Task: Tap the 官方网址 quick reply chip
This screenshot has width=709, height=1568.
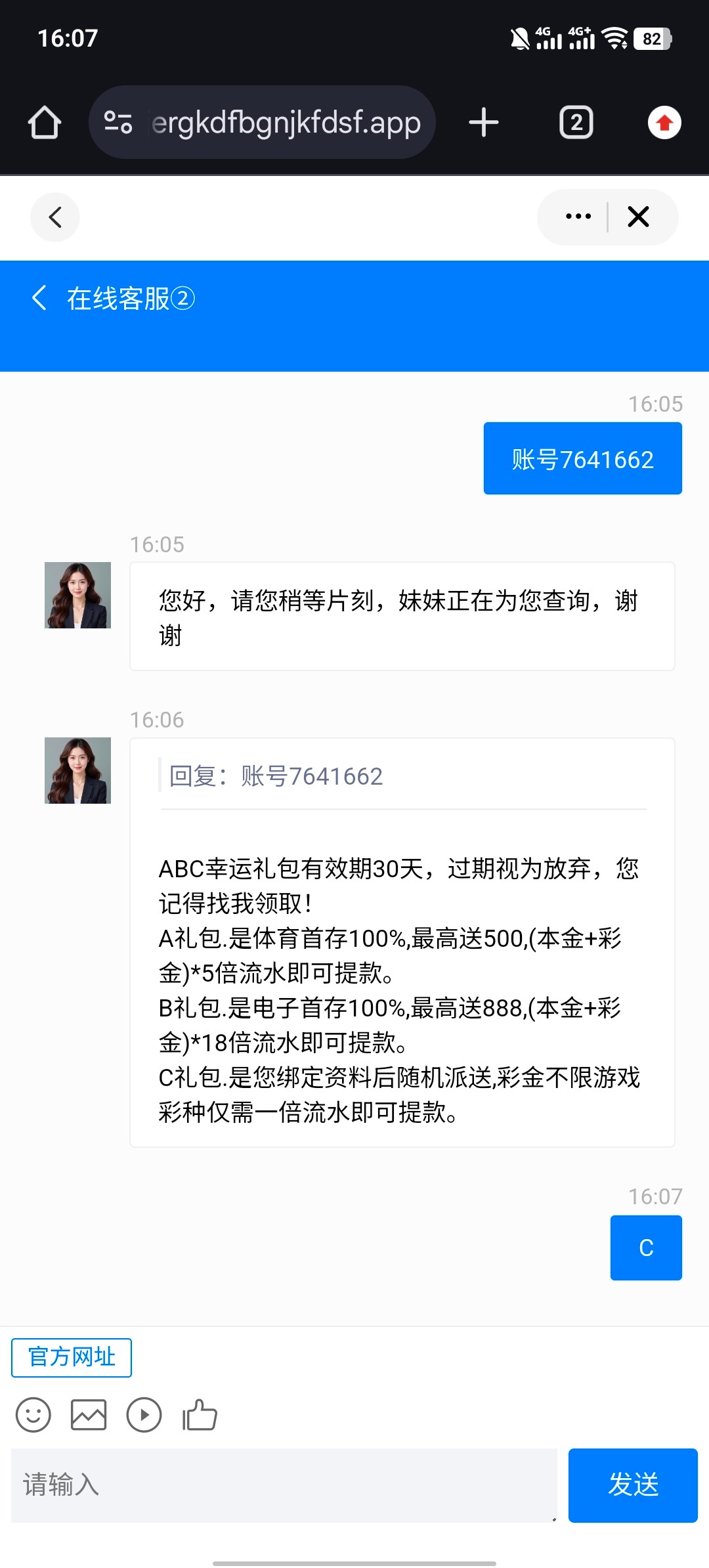Action: [72, 1357]
